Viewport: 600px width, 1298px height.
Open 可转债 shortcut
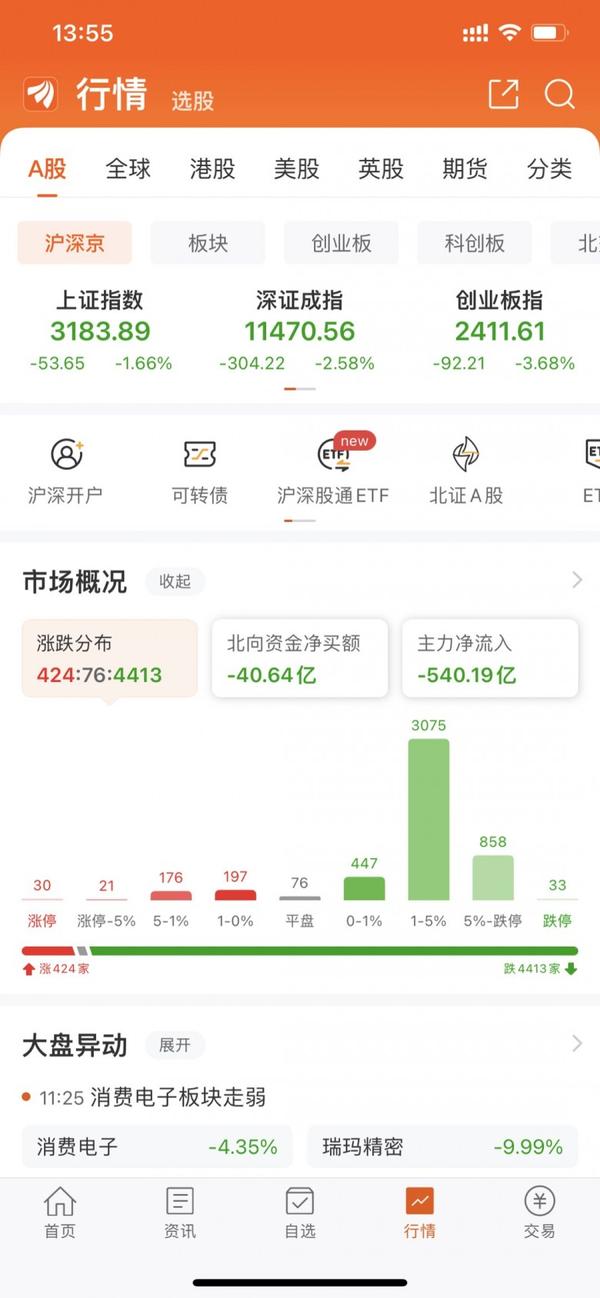tap(200, 471)
